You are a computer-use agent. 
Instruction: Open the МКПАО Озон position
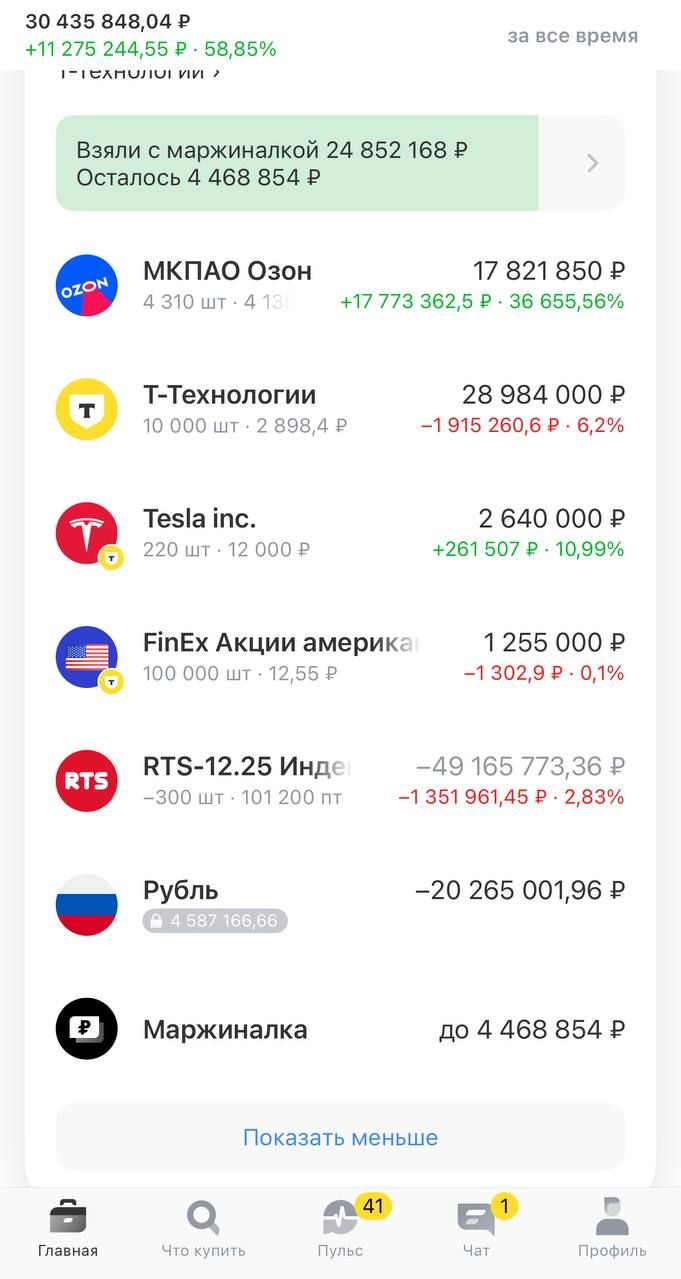pyautogui.click(x=340, y=285)
